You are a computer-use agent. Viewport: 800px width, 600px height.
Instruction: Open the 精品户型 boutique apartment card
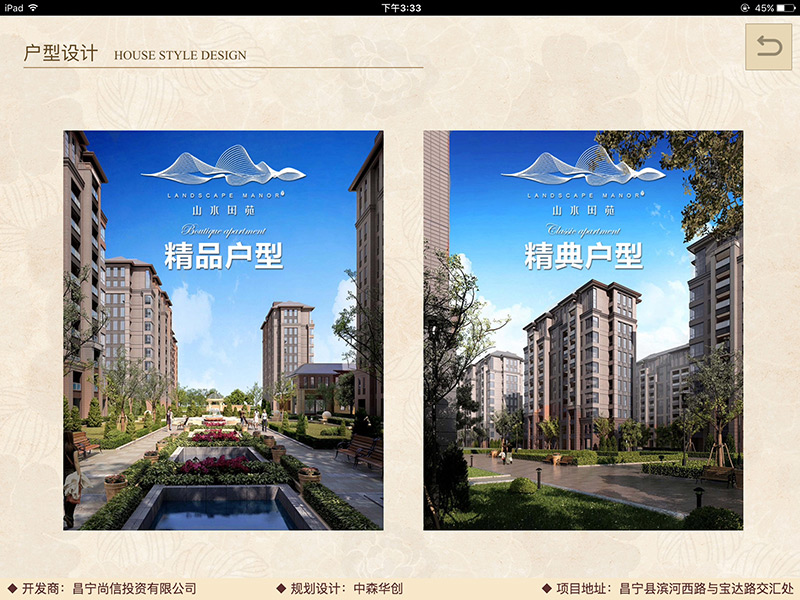[223, 330]
